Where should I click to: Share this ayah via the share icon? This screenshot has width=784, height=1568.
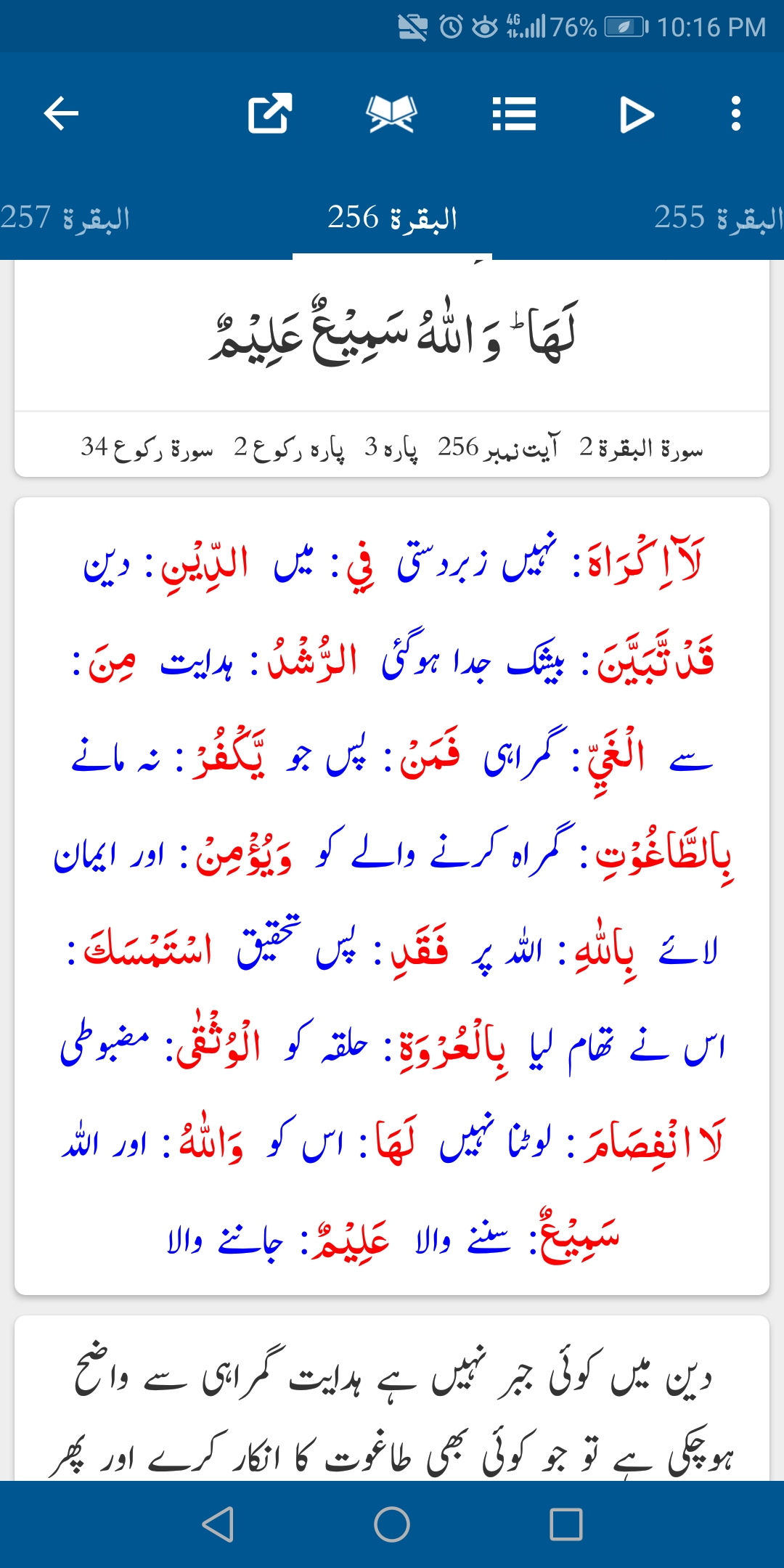(269, 113)
